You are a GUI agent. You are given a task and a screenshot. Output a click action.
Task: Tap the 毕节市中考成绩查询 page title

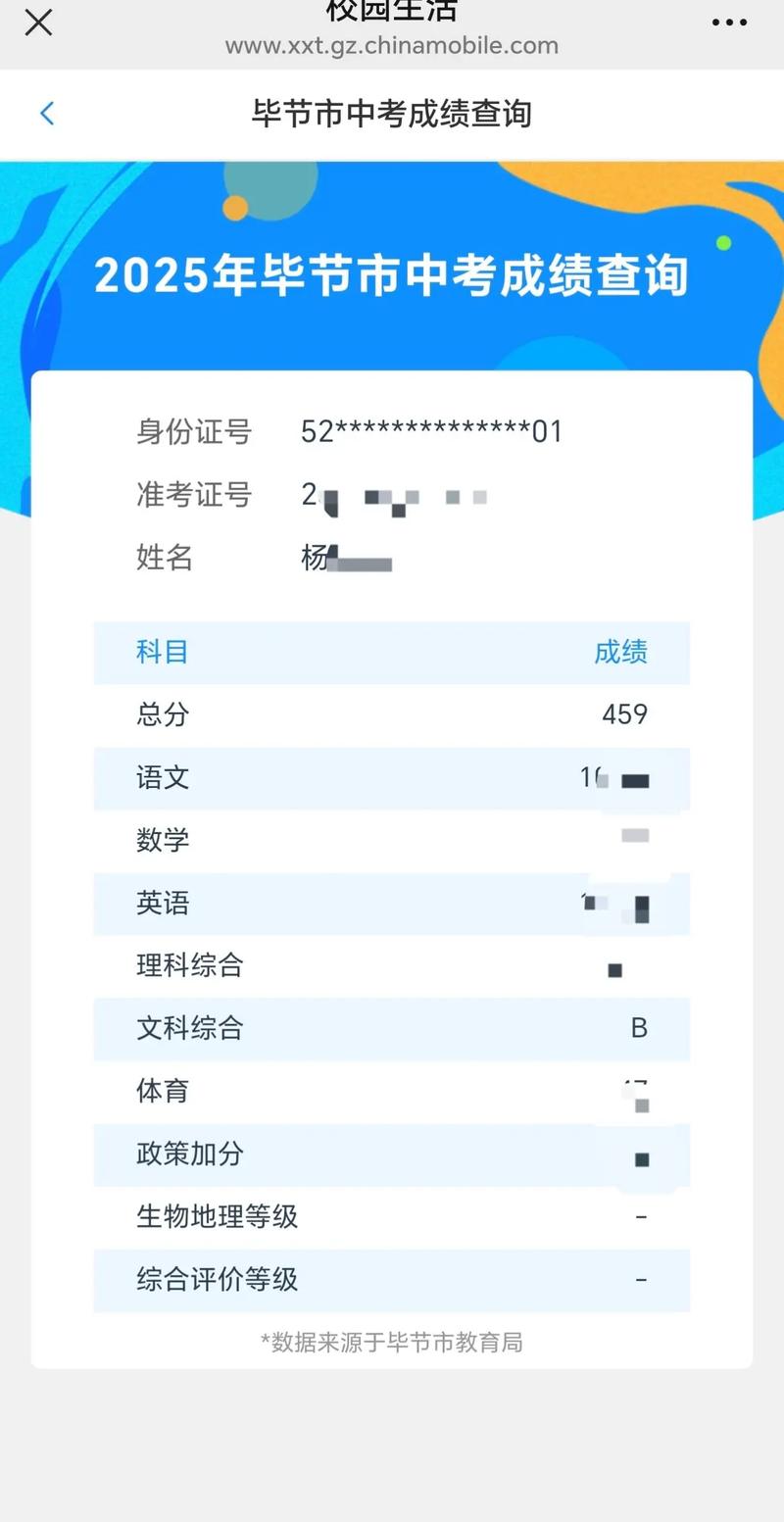tap(391, 115)
